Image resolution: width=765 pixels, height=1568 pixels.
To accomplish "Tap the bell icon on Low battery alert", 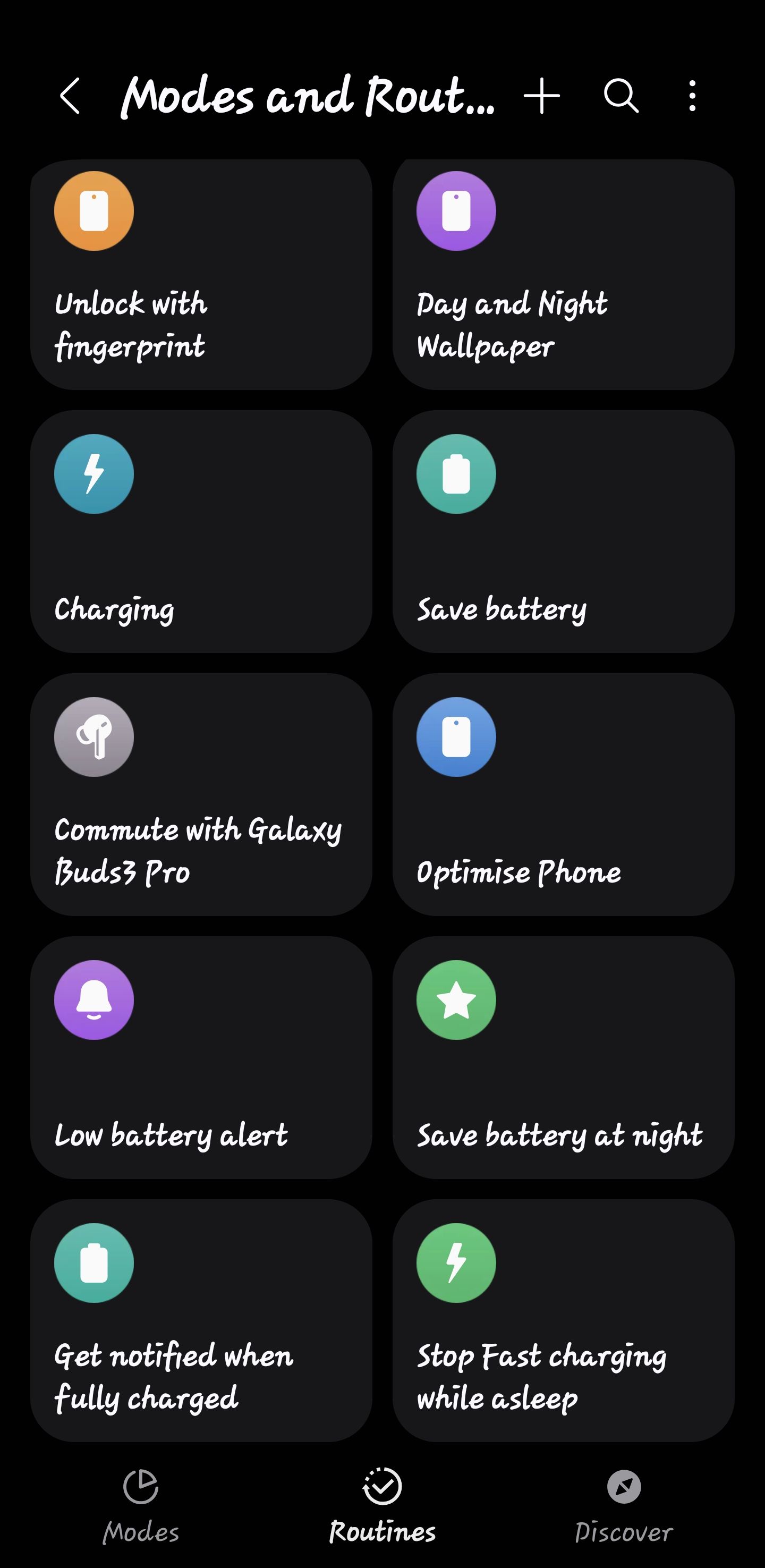I will [x=93, y=999].
